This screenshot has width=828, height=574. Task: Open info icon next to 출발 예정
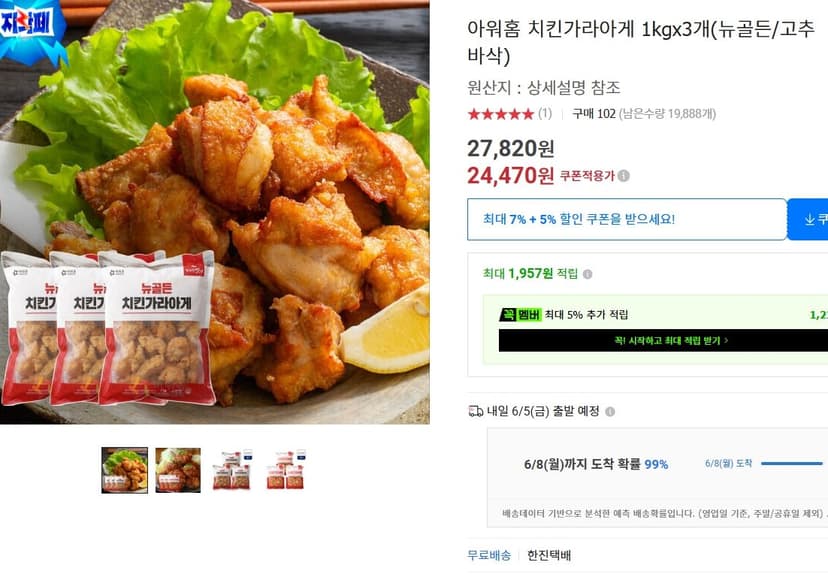tap(610, 411)
